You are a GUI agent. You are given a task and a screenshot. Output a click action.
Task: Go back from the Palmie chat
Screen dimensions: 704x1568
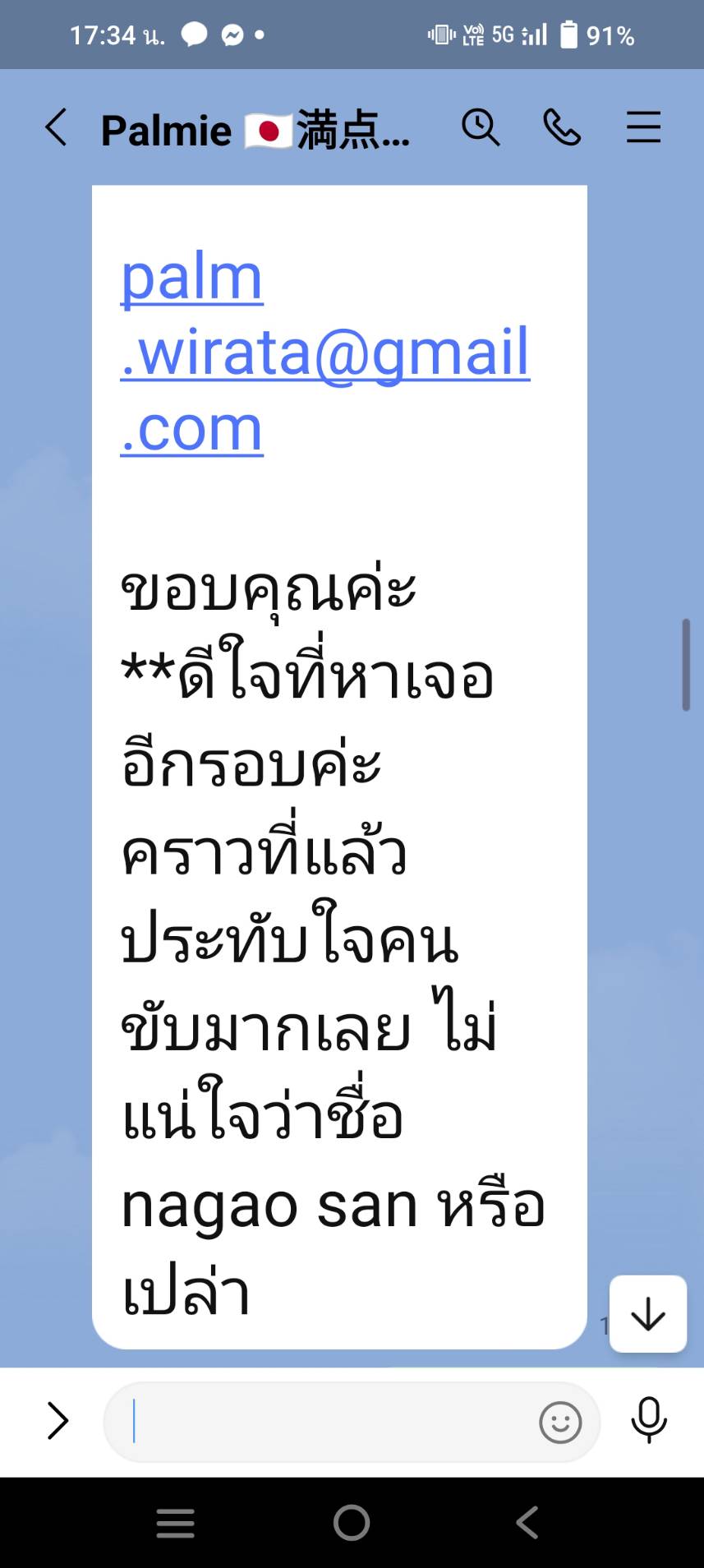(x=56, y=128)
